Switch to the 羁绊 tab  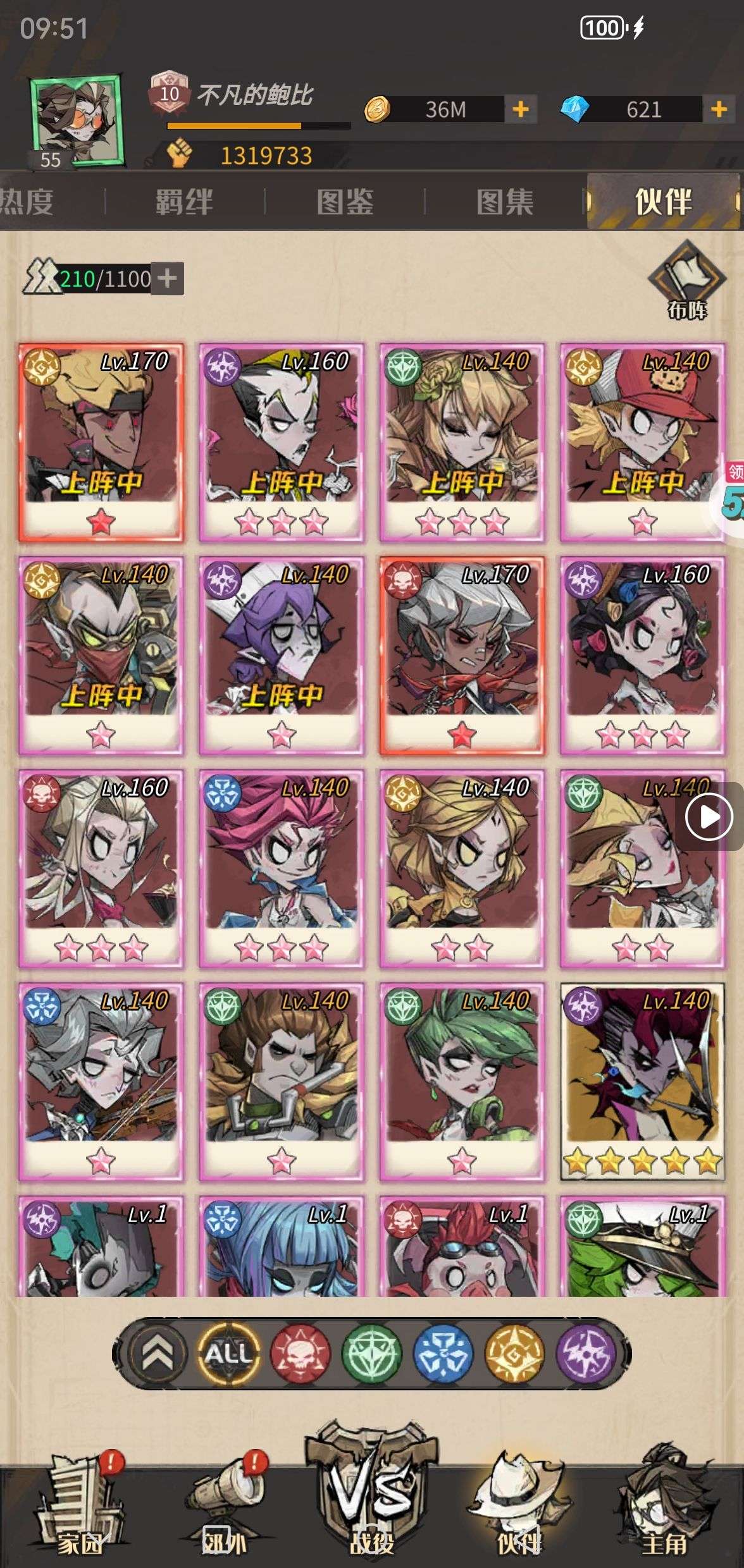click(x=184, y=202)
